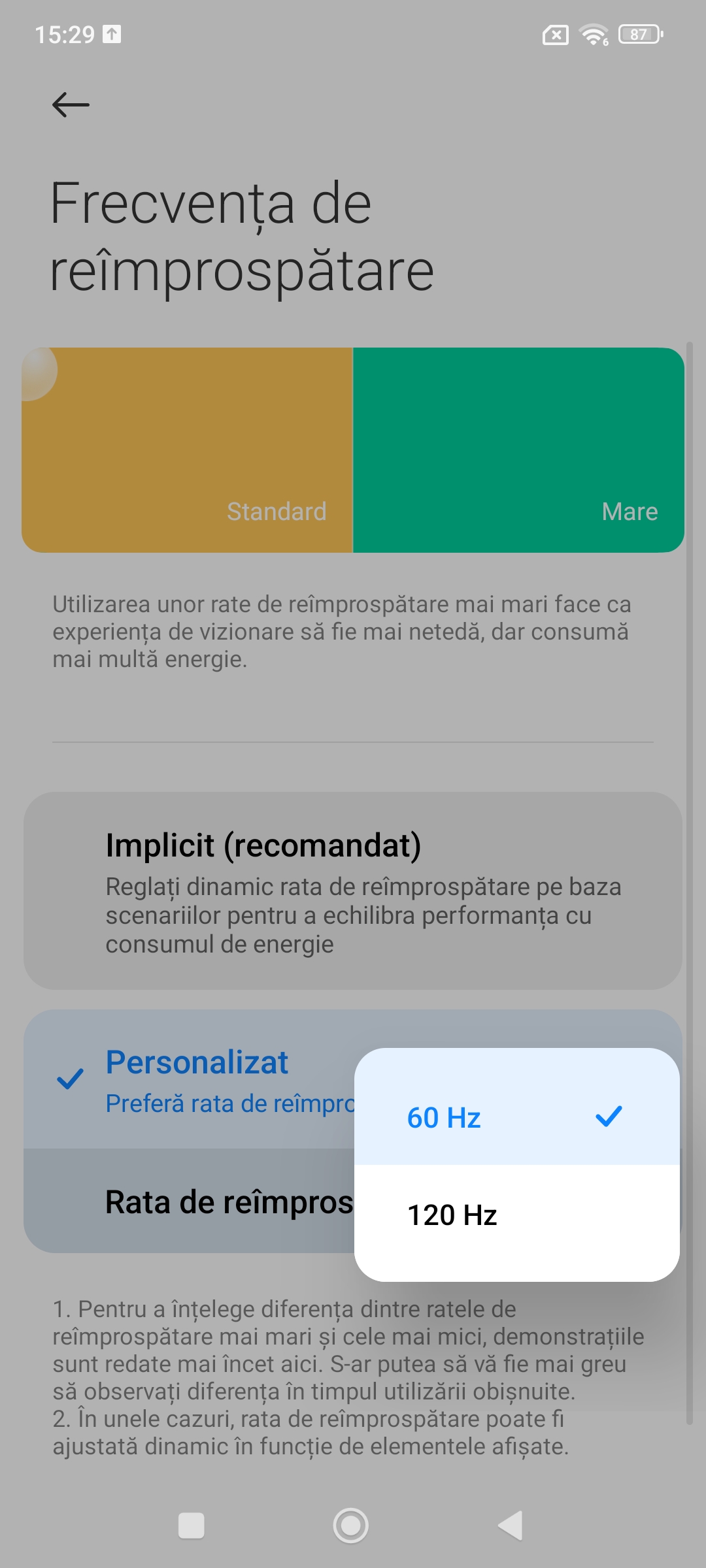Go back using the top arrow
The height and width of the screenshot is (1568, 706).
[x=71, y=105]
